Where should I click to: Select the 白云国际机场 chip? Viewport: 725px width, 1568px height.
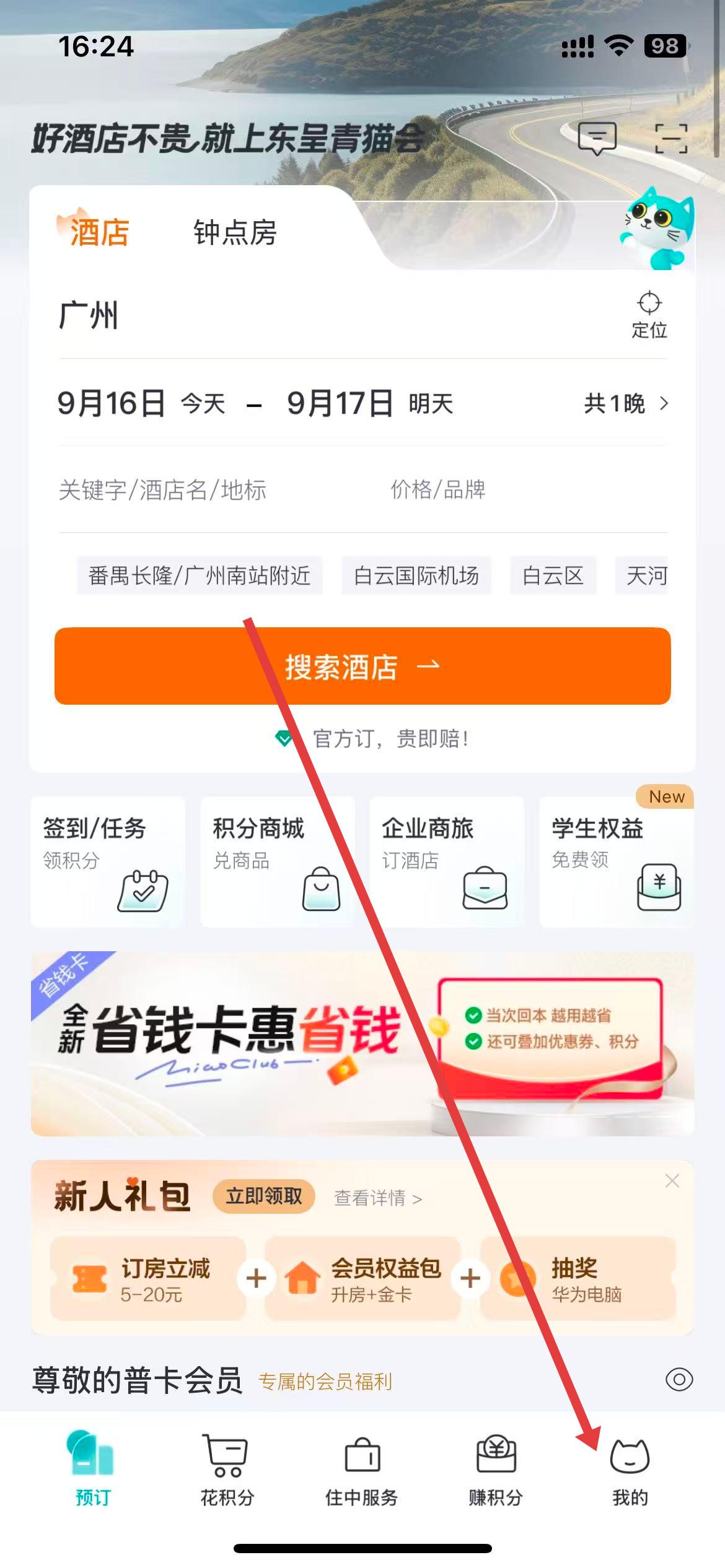point(416,576)
